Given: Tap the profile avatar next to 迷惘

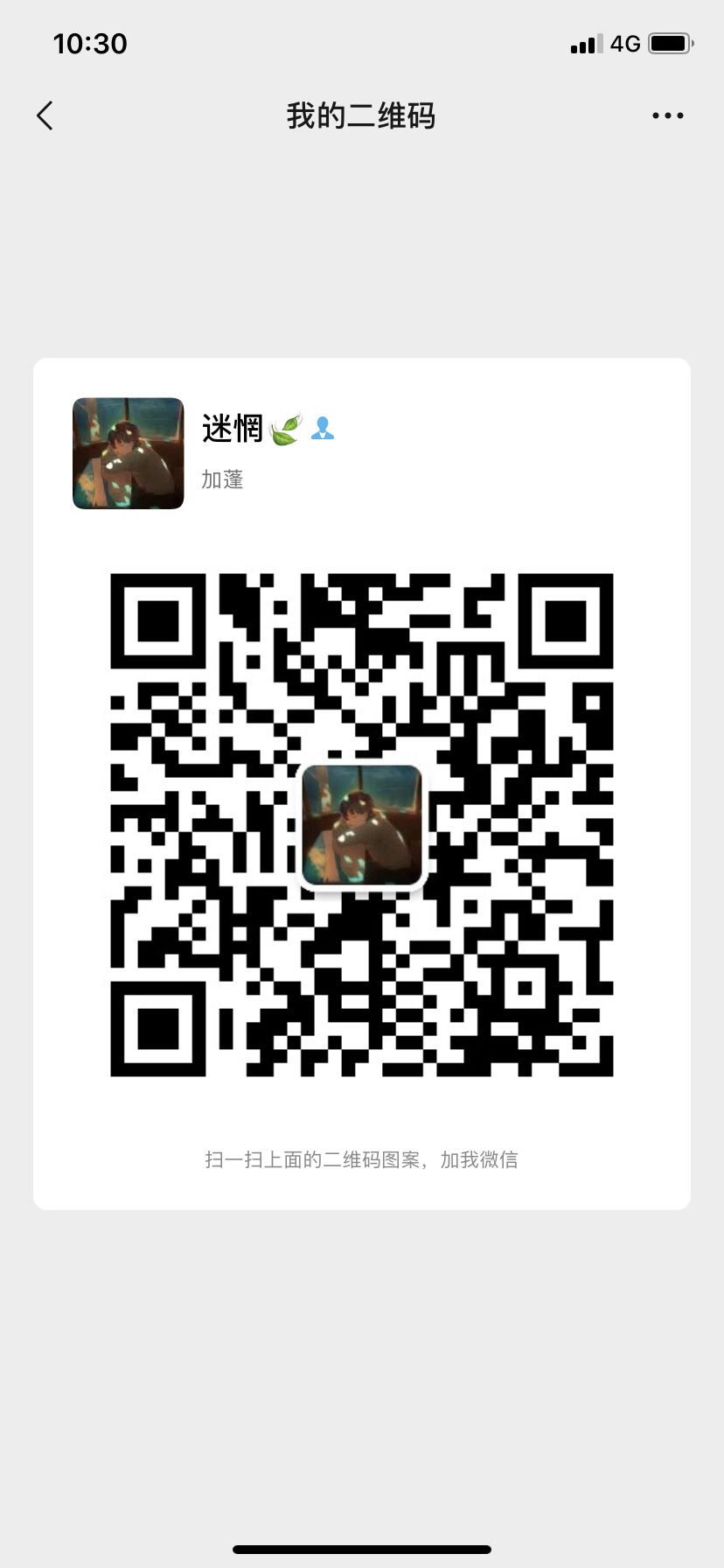Looking at the screenshot, I should [128, 454].
